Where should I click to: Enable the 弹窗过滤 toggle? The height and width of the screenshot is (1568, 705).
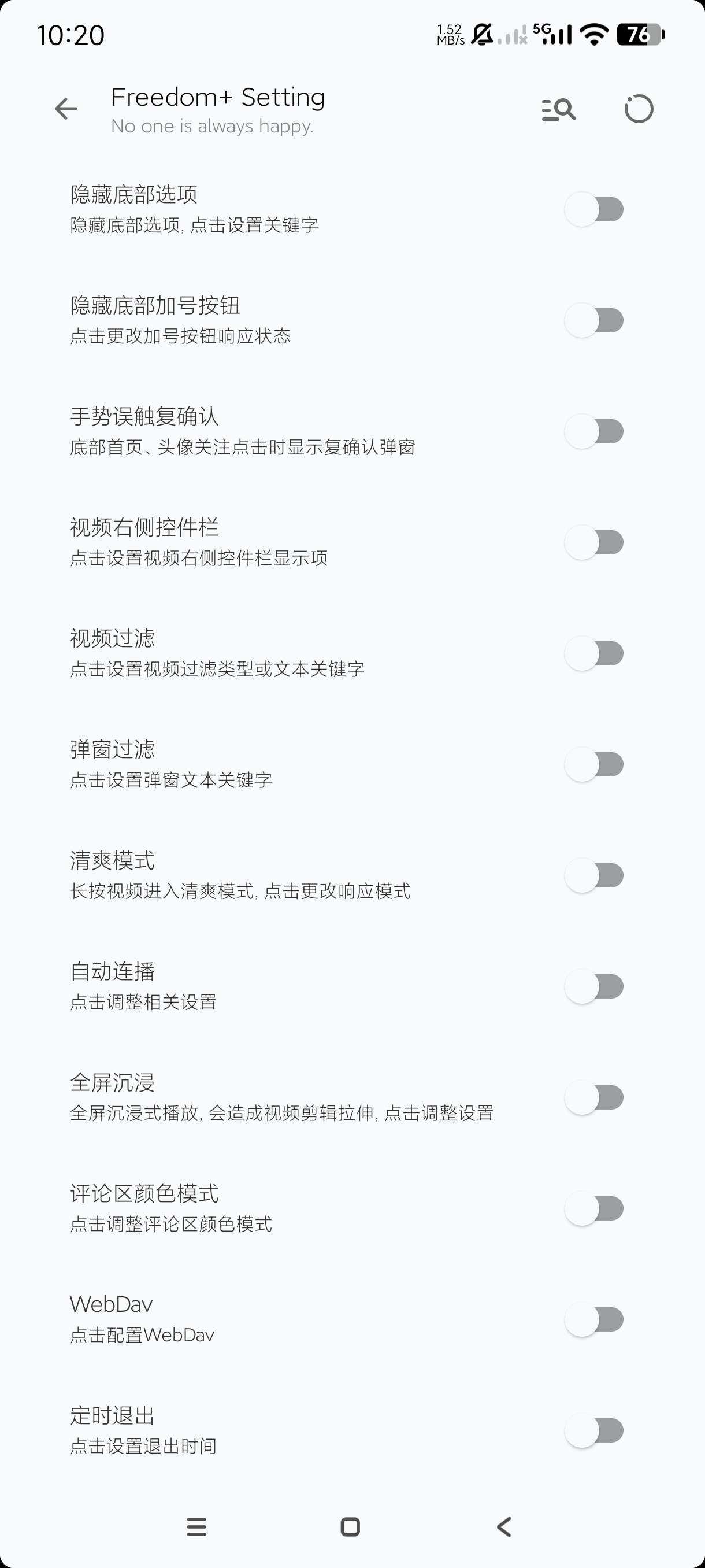(594, 764)
